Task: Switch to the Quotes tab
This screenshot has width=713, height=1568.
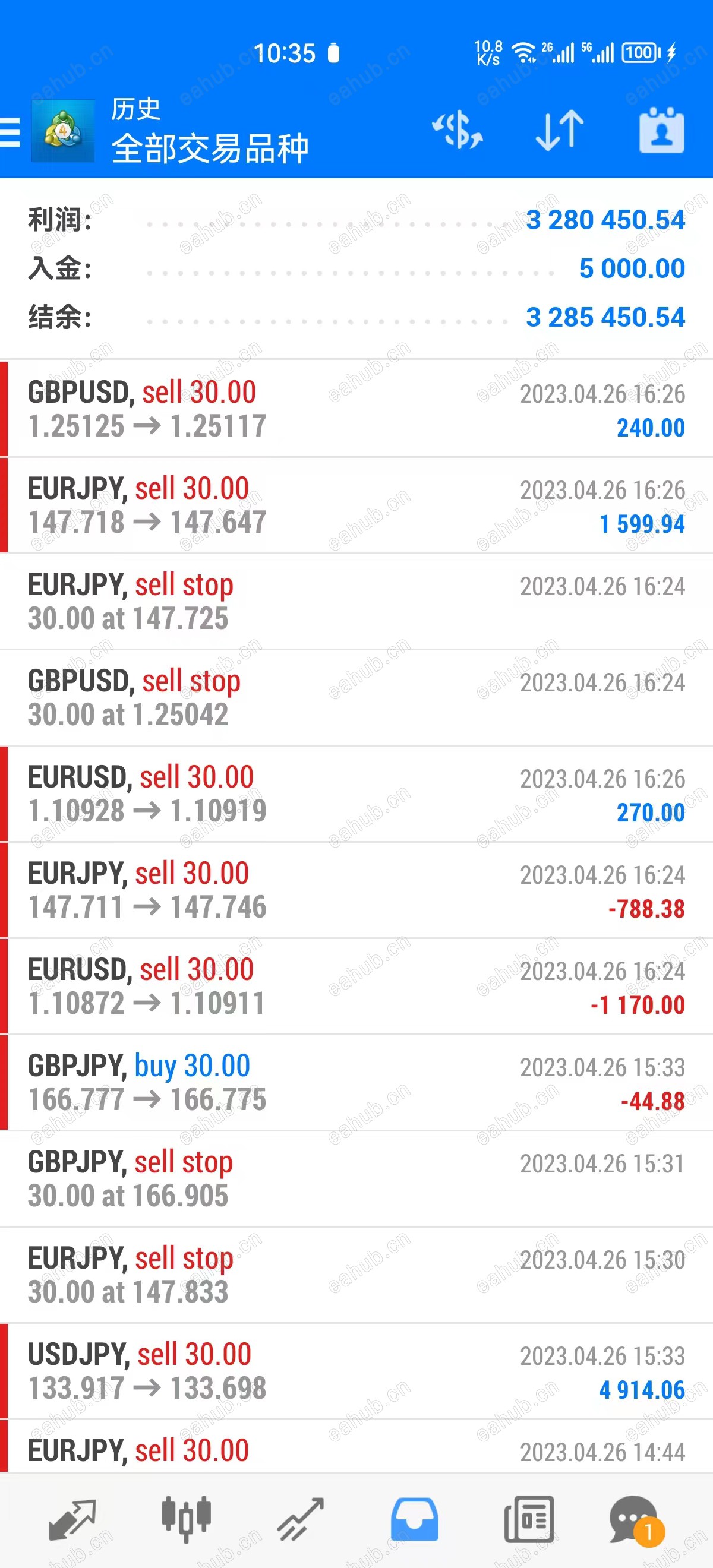Action: (72, 1519)
